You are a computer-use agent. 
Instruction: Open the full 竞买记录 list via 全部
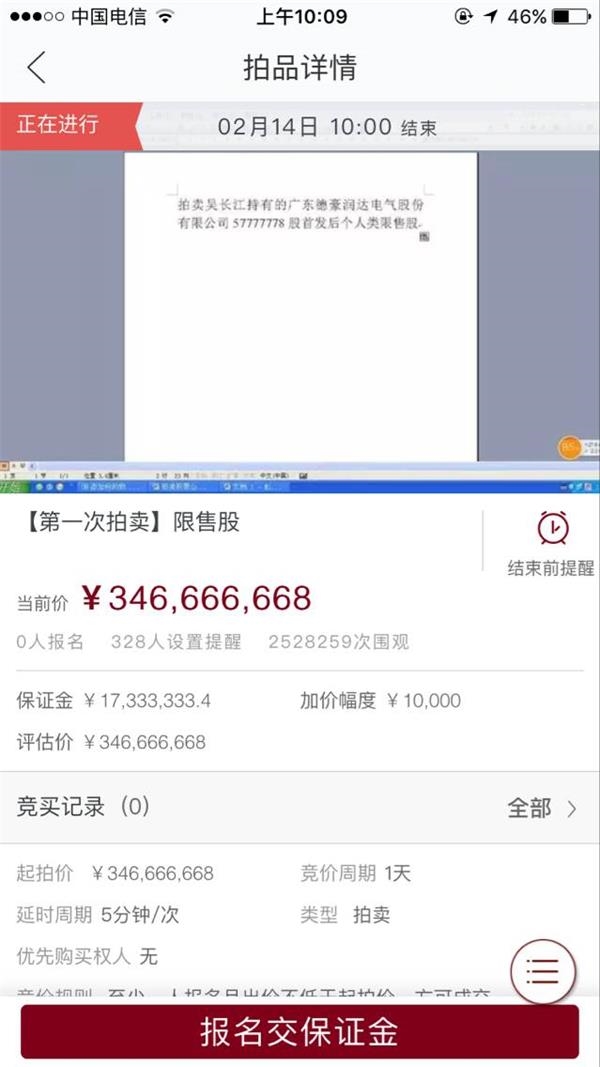pos(542,808)
